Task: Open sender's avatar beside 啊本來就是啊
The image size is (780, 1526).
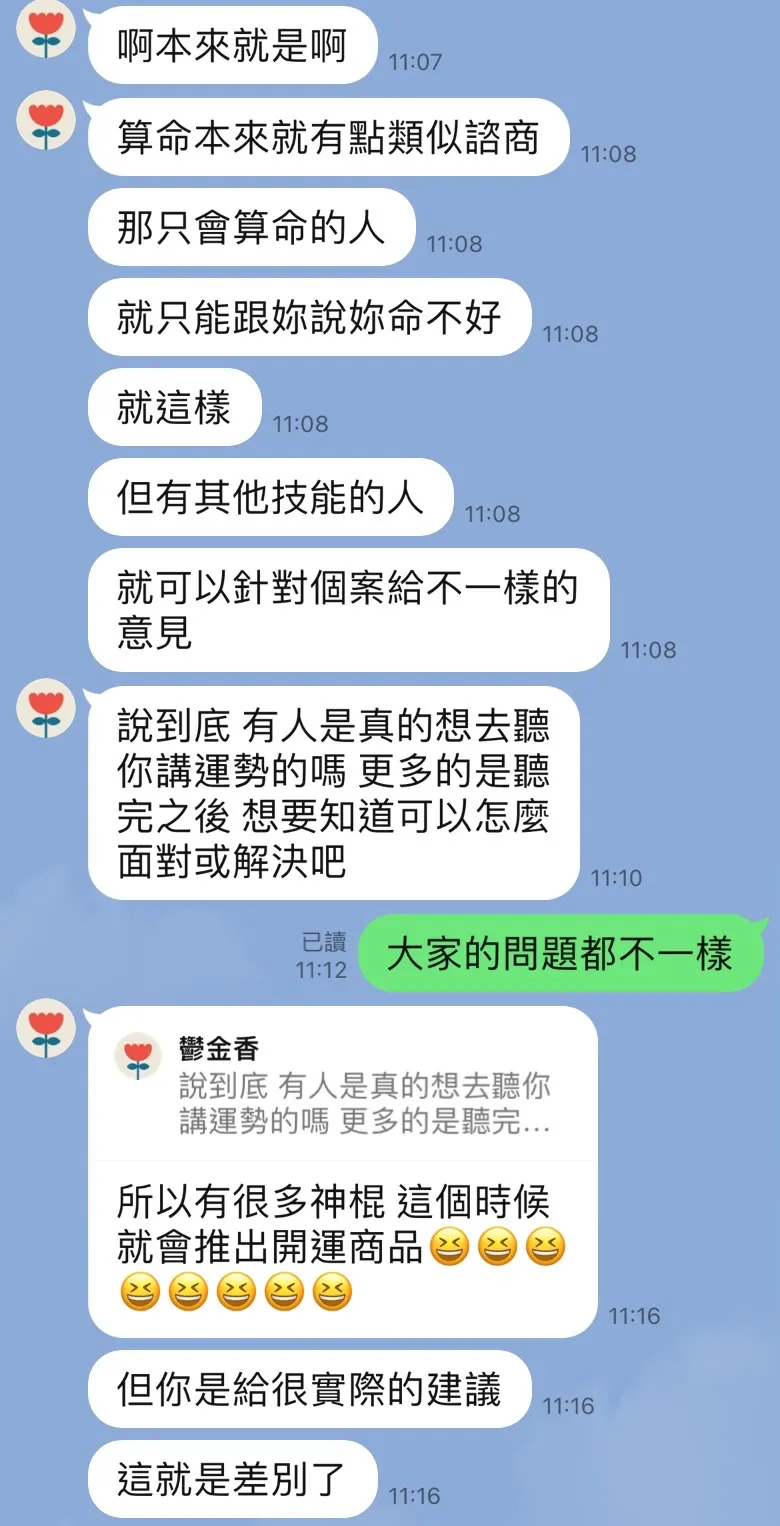Action: (x=46, y=30)
